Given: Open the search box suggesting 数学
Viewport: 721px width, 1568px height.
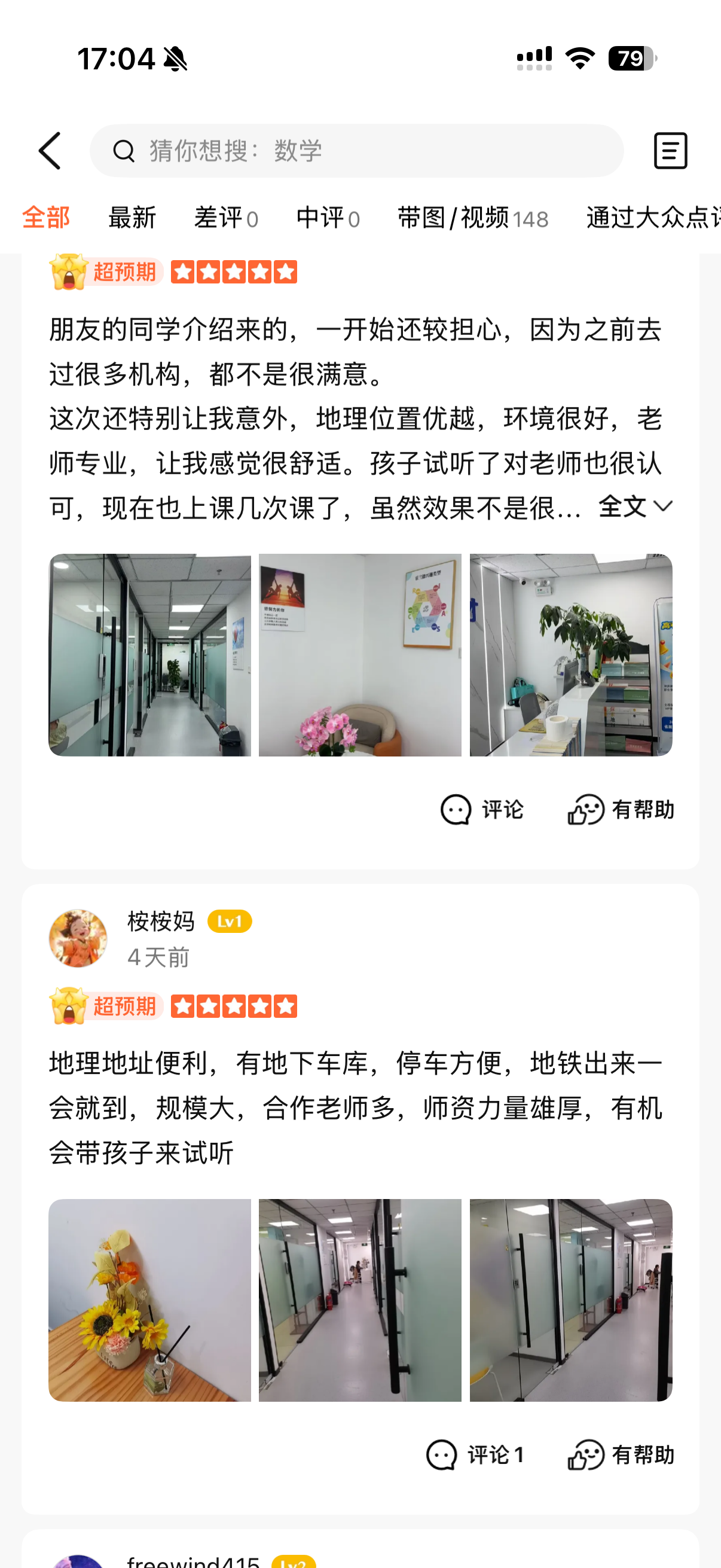Looking at the screenshot, I should (356, 151).
